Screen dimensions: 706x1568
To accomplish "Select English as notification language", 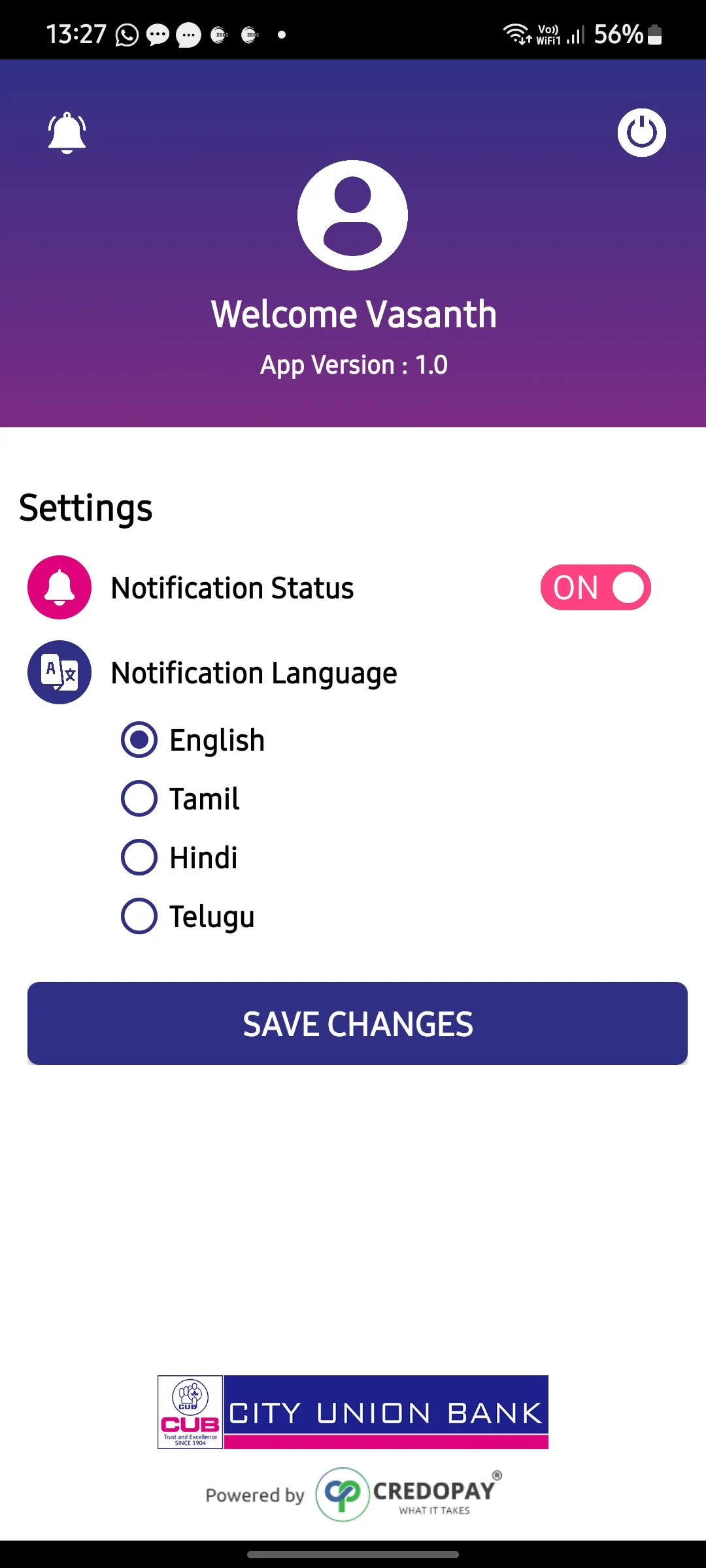I will 139,740.
